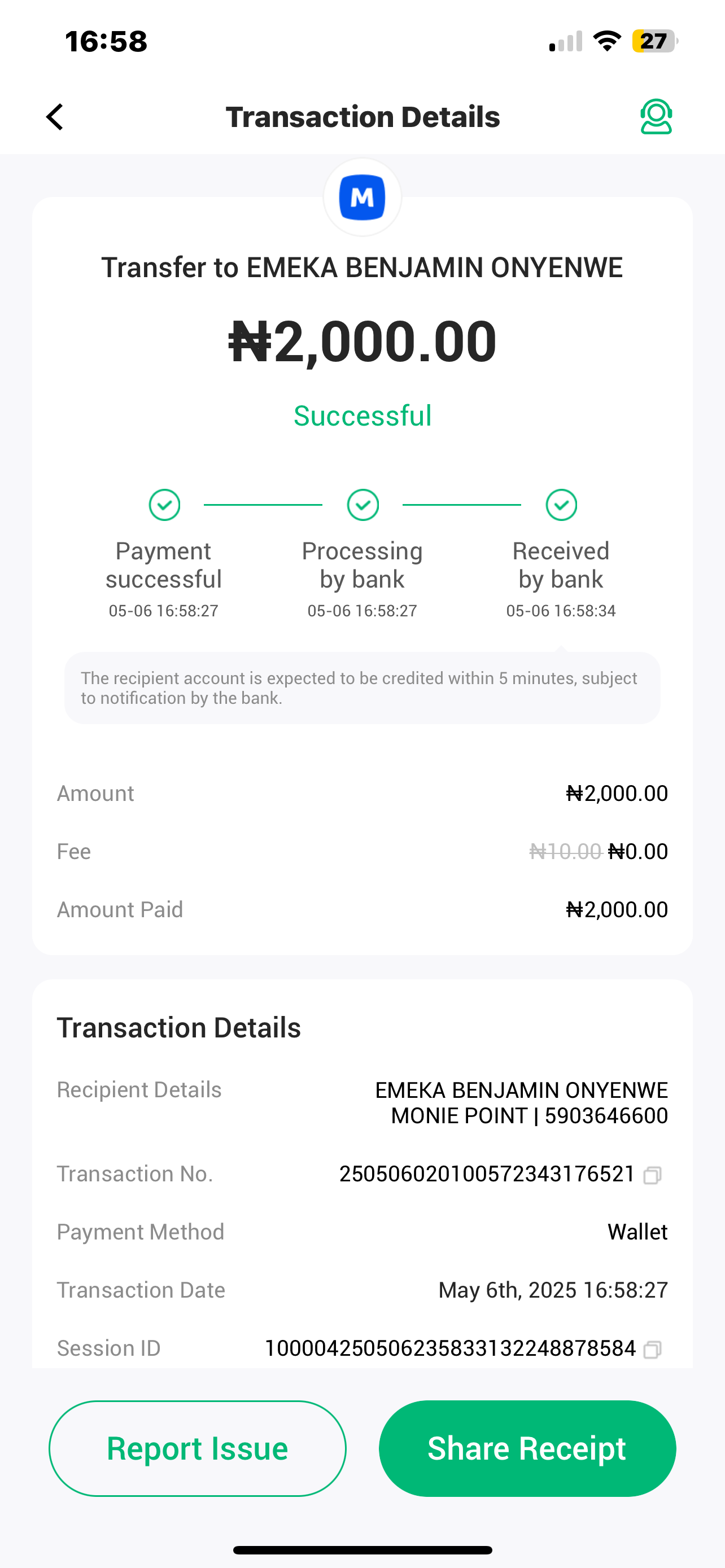Copy the Transaction No. value
This screenshot has height=1568, width=725.
[652, 1175]
